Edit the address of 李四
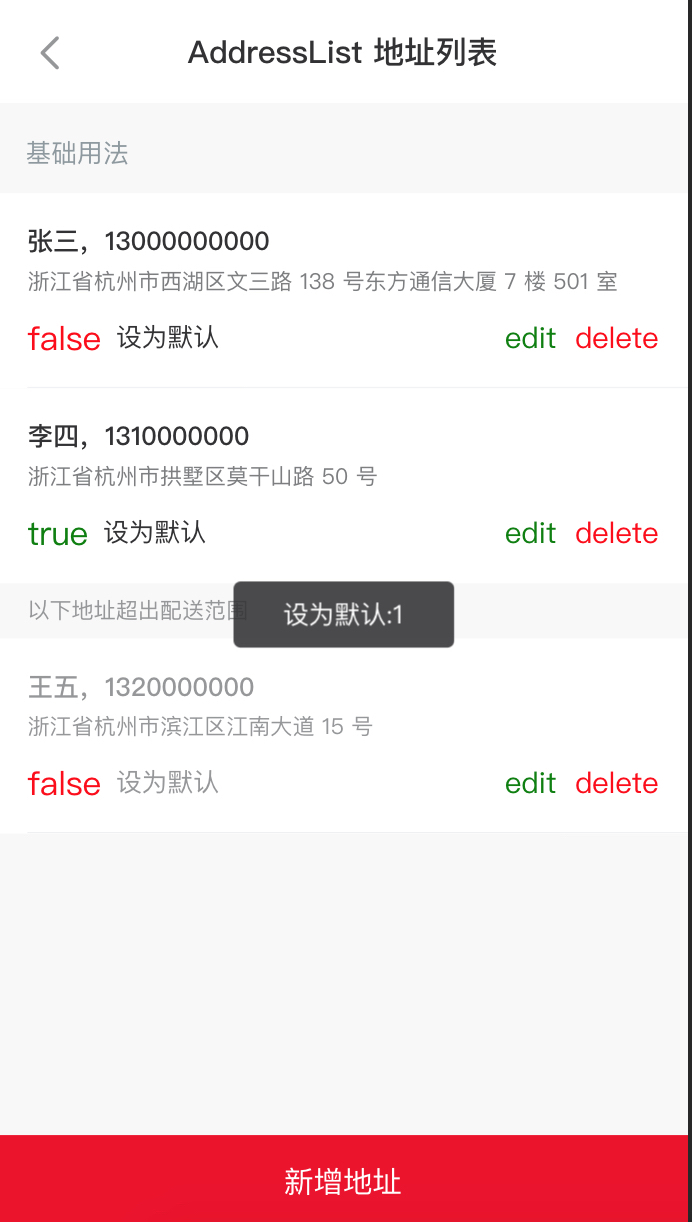692x1222 pixels. (x=530, y=534)
